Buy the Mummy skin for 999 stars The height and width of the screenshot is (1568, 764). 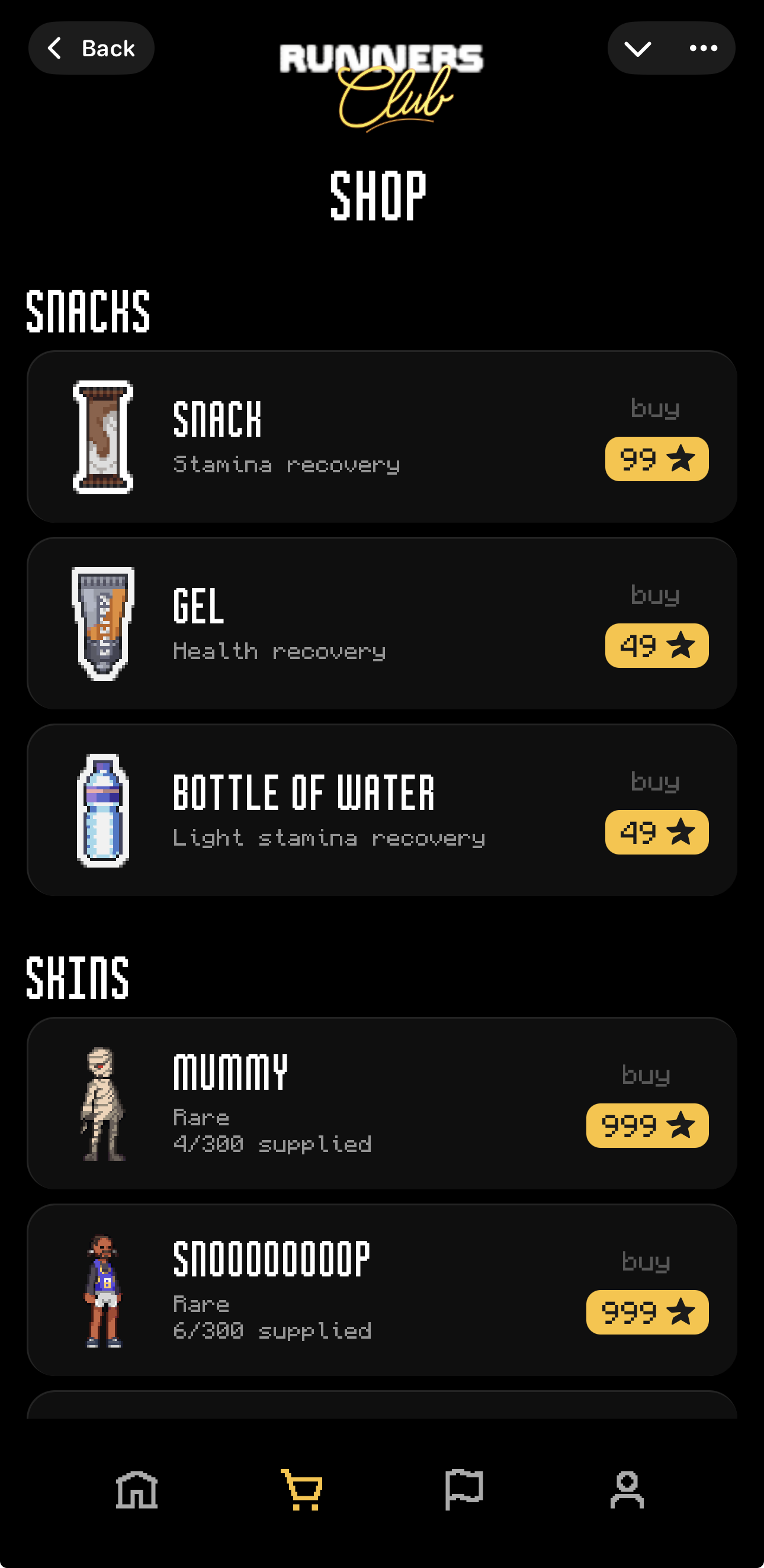click(x=647, y=1126)
